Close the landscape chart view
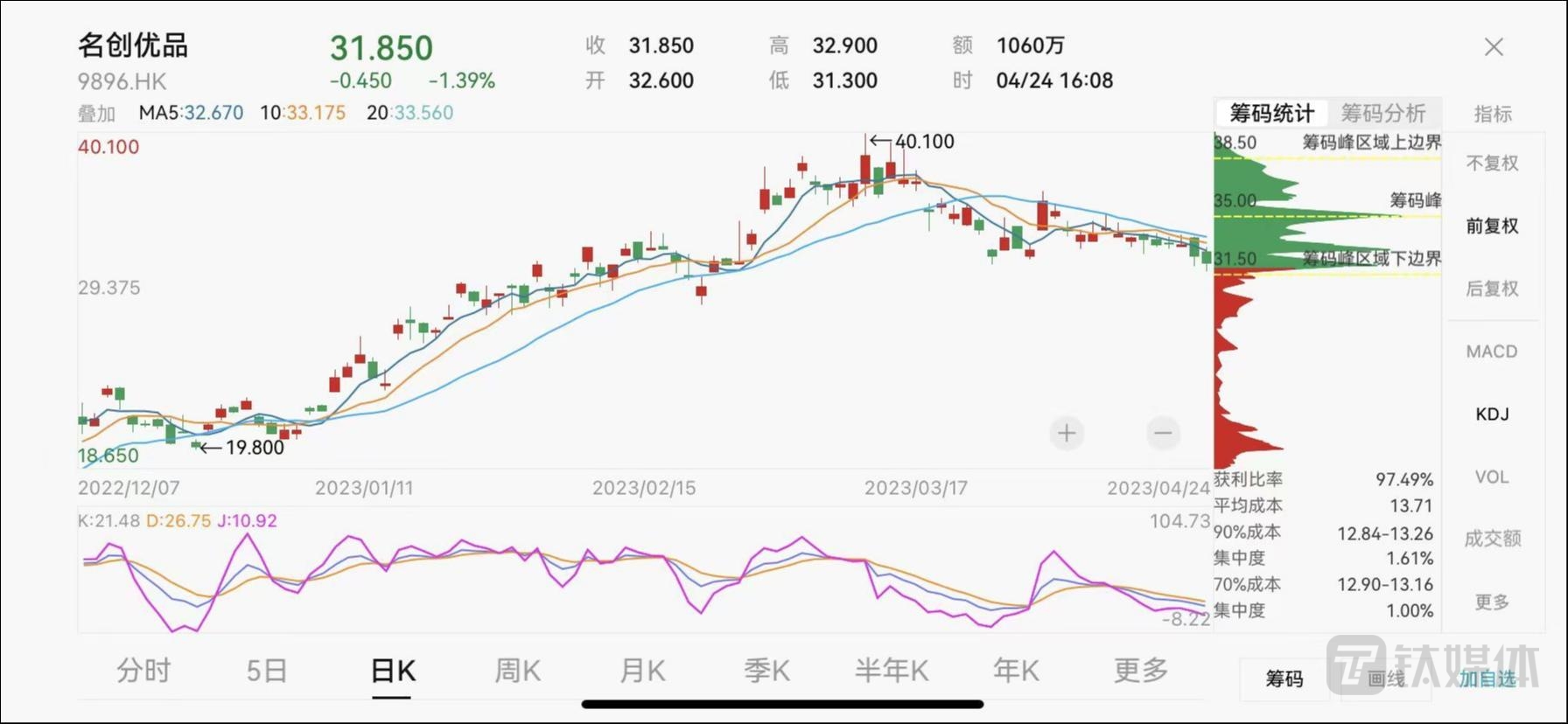This screenshot has height=724, width=1568. [1494, 47]
